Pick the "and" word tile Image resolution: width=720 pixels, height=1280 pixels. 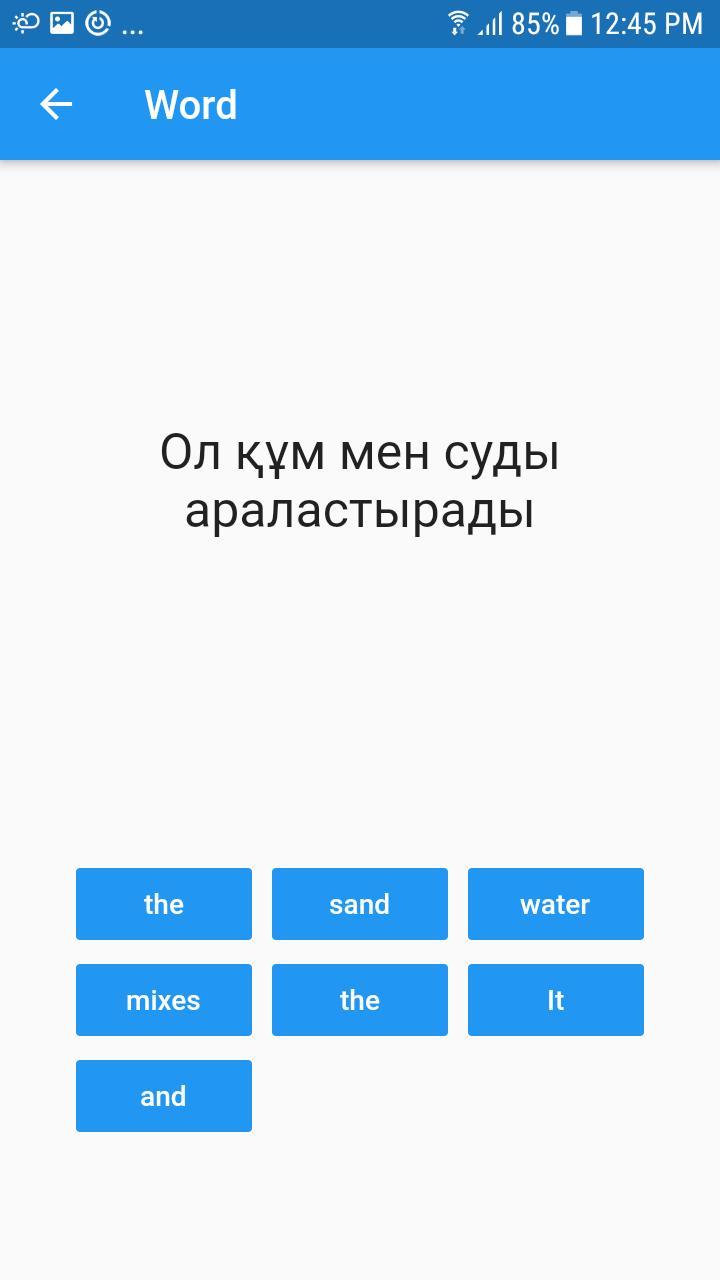click(163, 1095)
